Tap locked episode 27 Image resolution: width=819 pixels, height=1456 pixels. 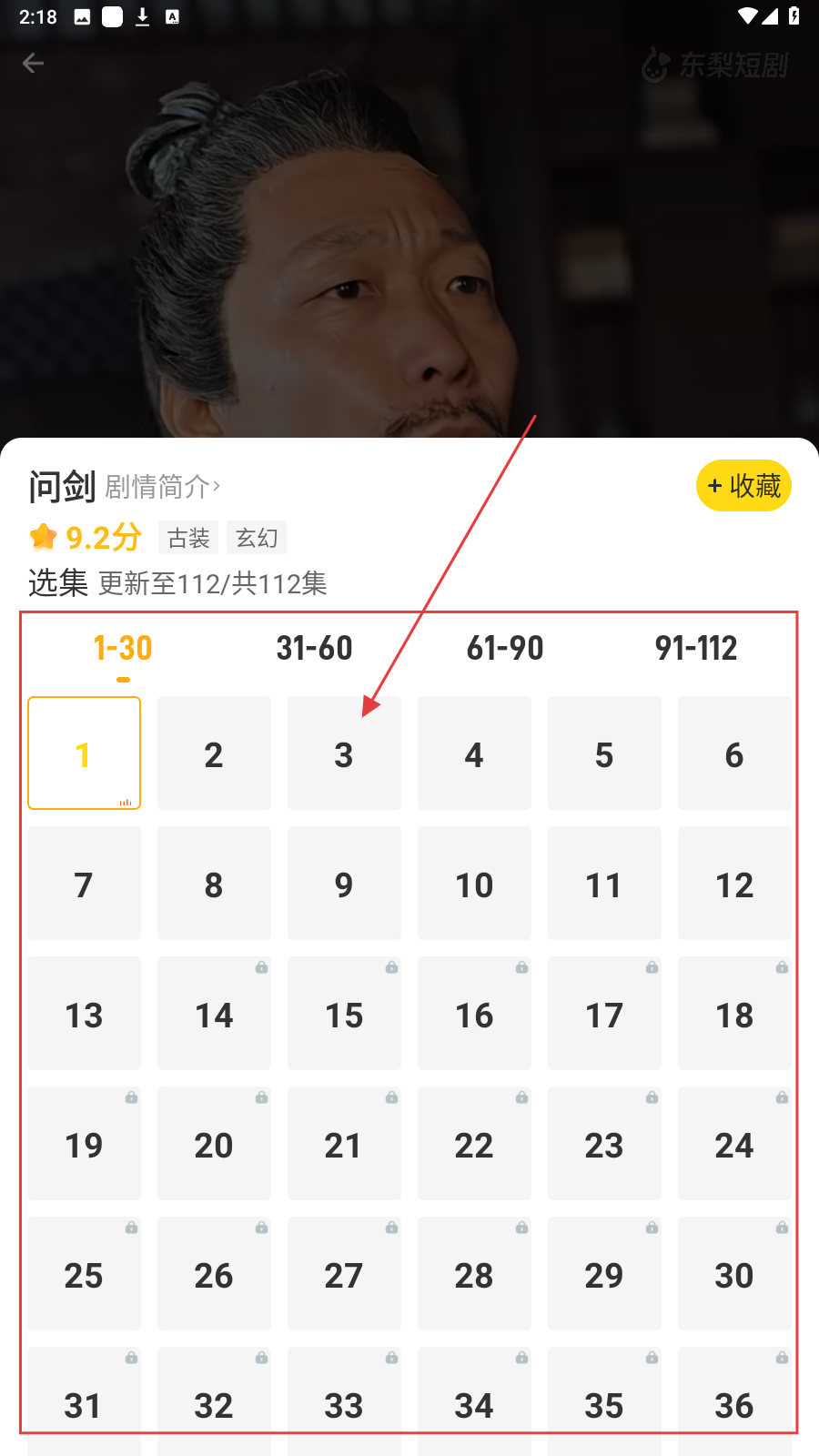point(344,1274)
